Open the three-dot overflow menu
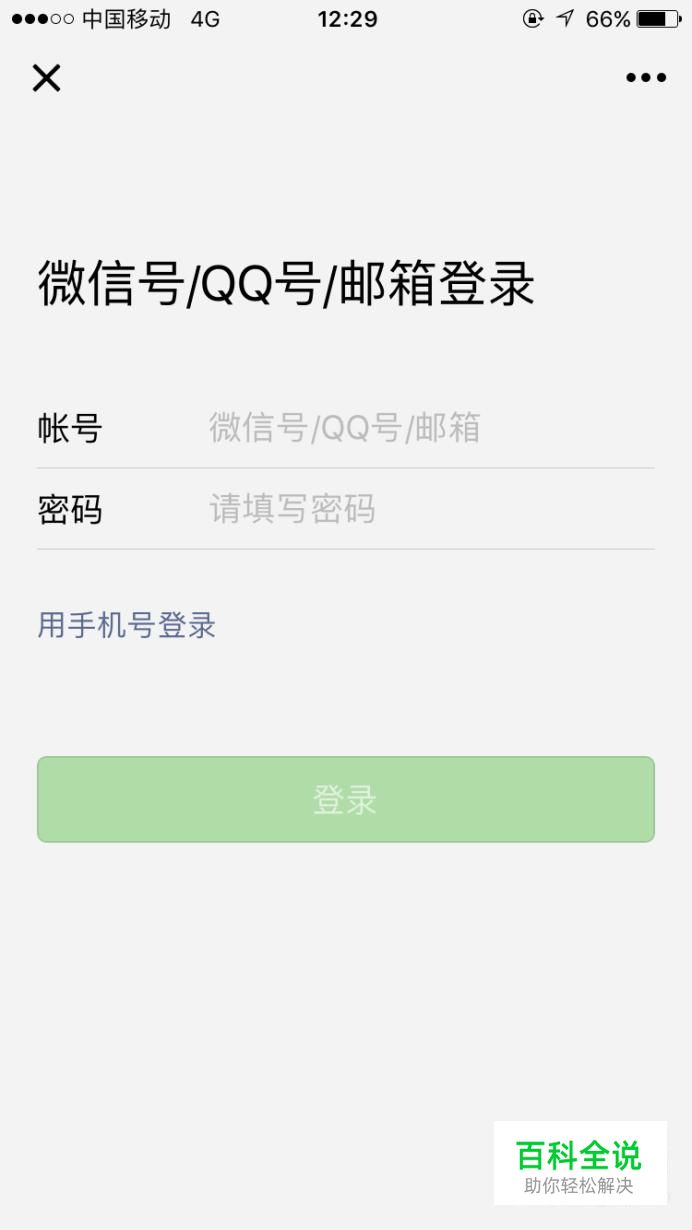 645,78
